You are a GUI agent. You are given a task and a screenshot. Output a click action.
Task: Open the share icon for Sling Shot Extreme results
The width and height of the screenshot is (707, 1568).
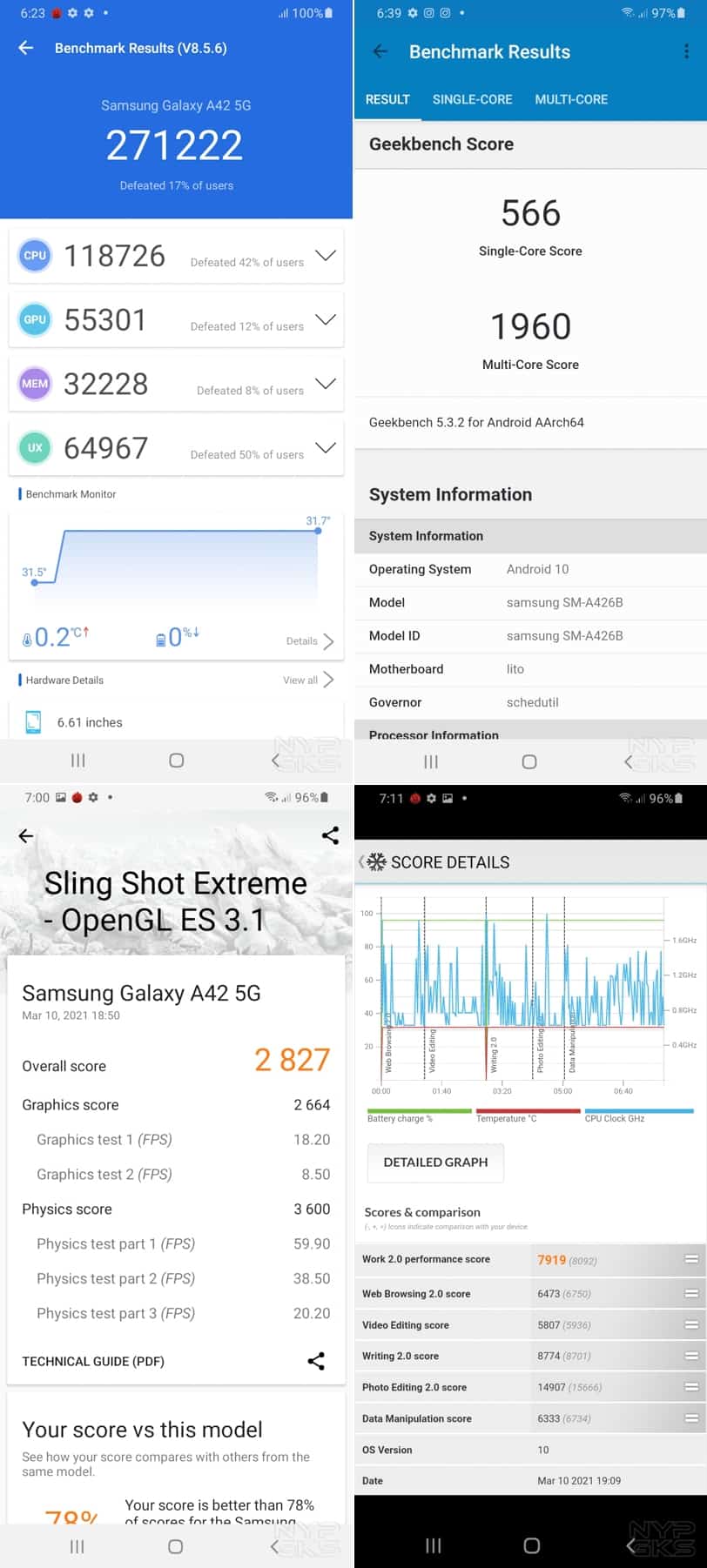pyautogui.click(x=329, y=835)
